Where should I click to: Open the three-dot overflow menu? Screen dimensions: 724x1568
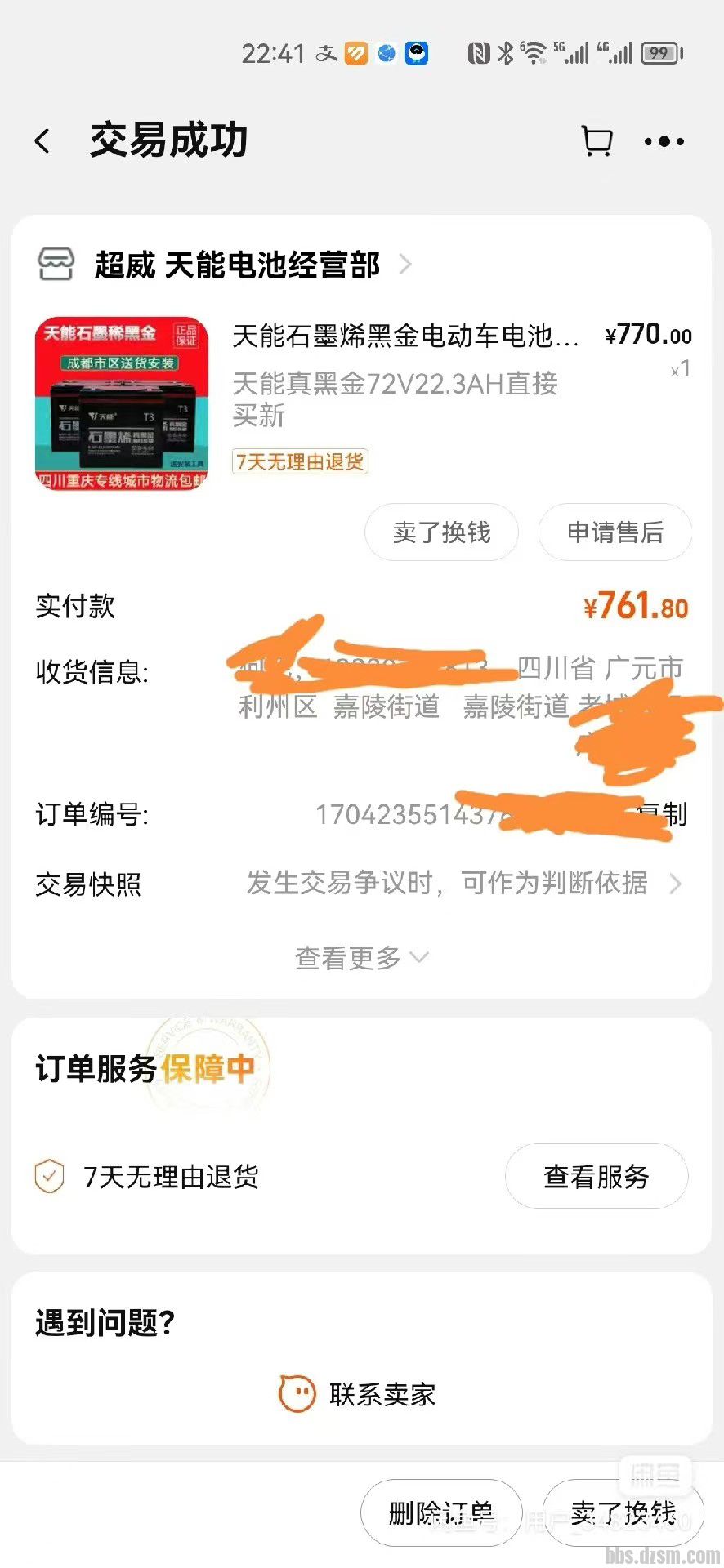coord(664,141)
